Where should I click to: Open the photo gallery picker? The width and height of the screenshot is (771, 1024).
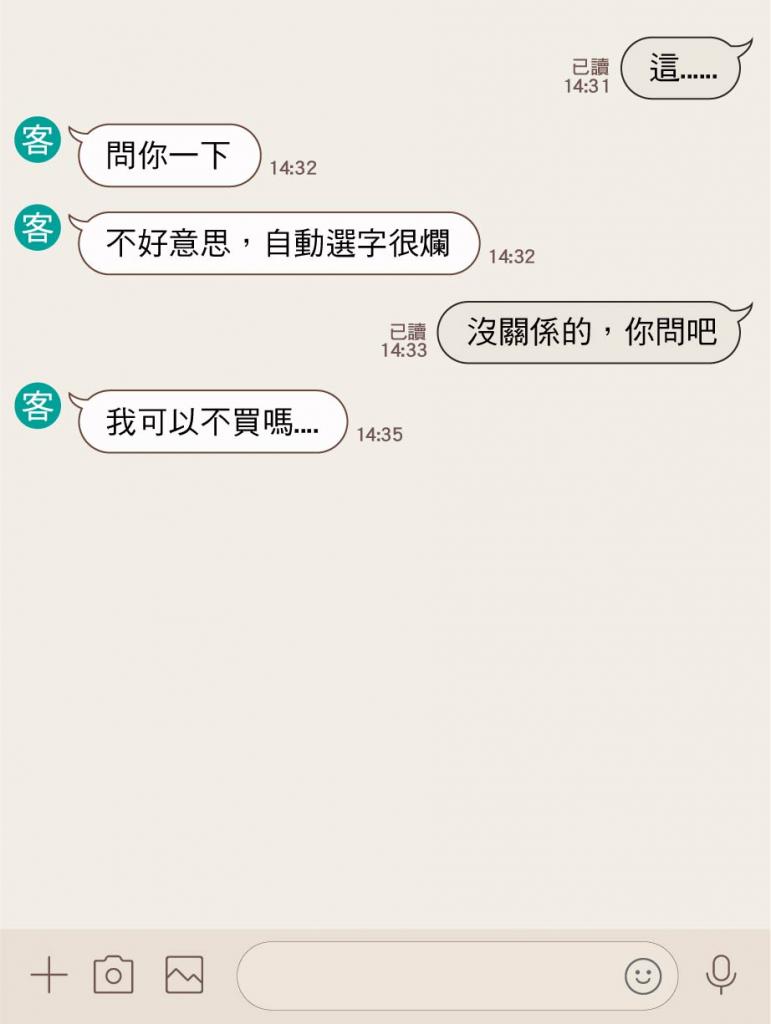[x=184, y=975]
